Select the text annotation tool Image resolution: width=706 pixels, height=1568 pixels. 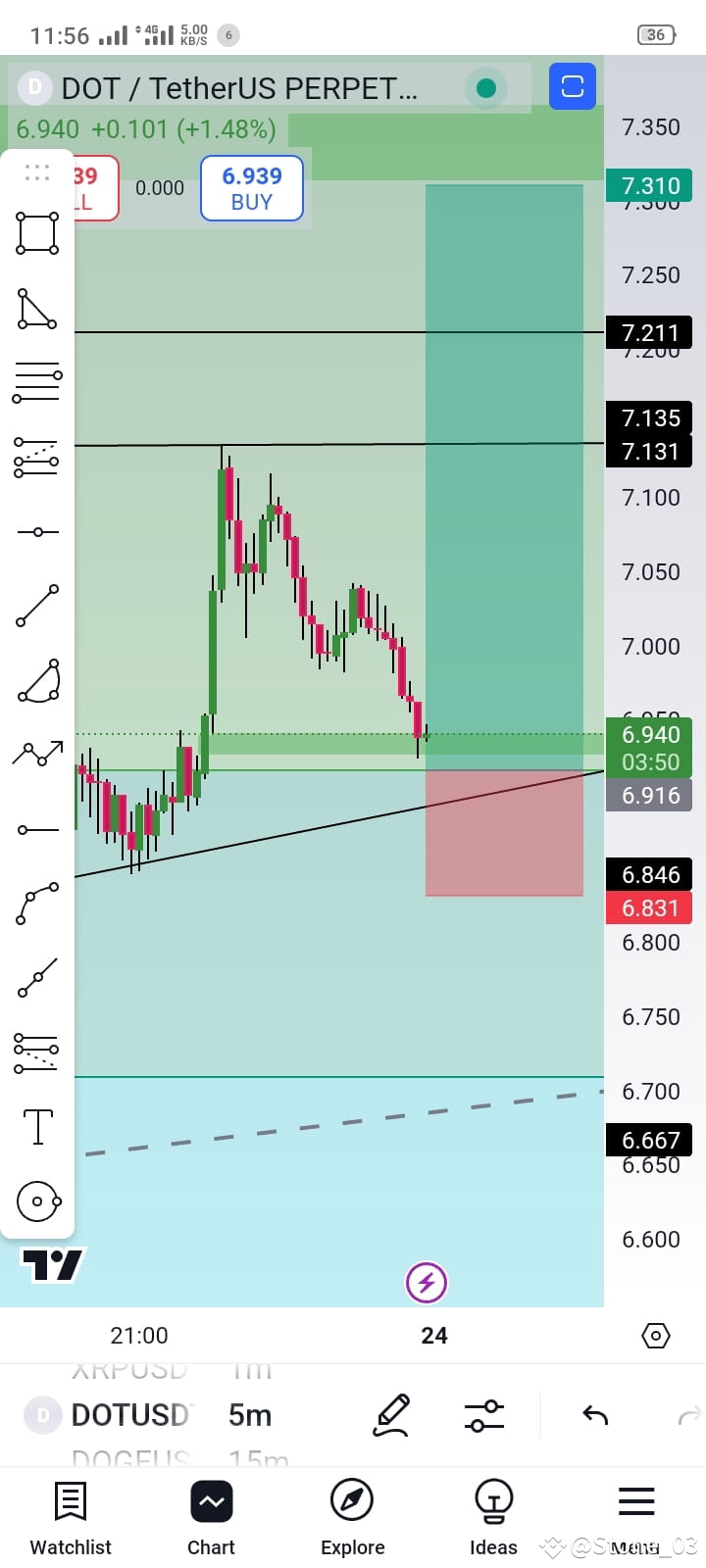[x=37, y=1126]
